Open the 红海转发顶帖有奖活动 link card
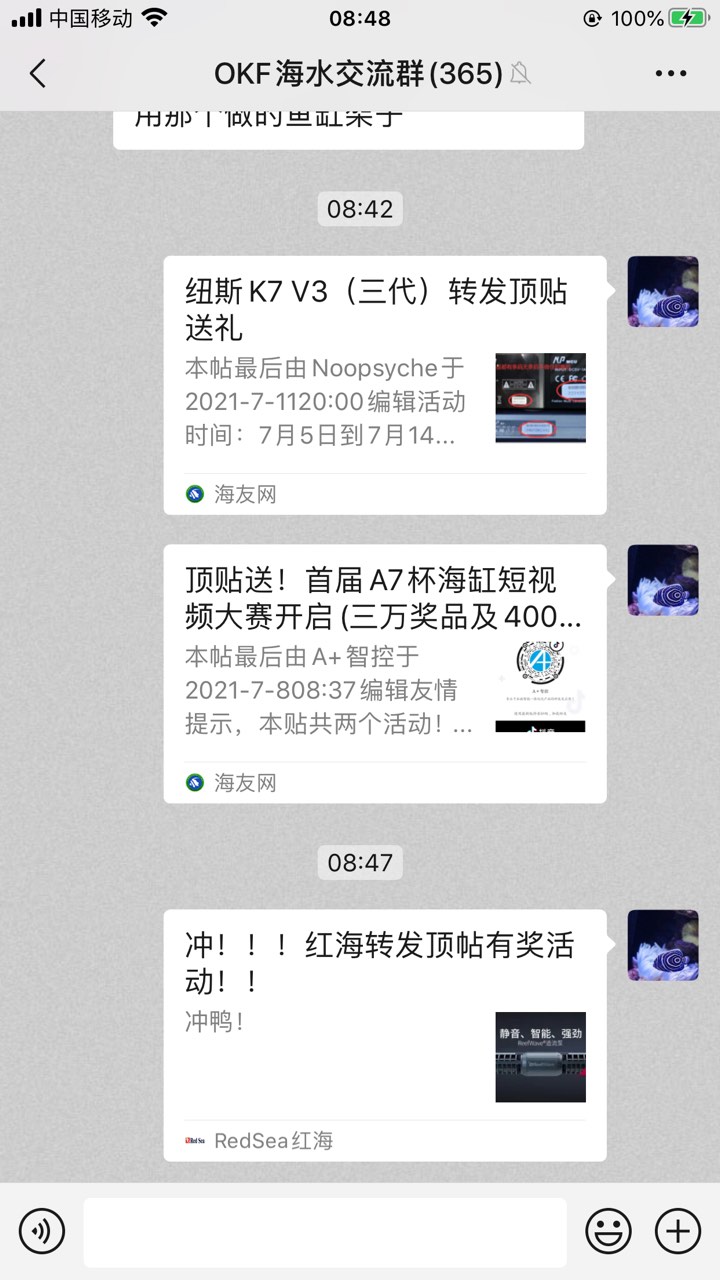Image resolution: width=720 pixels, height=1280 pixels. click(384, 1035)
